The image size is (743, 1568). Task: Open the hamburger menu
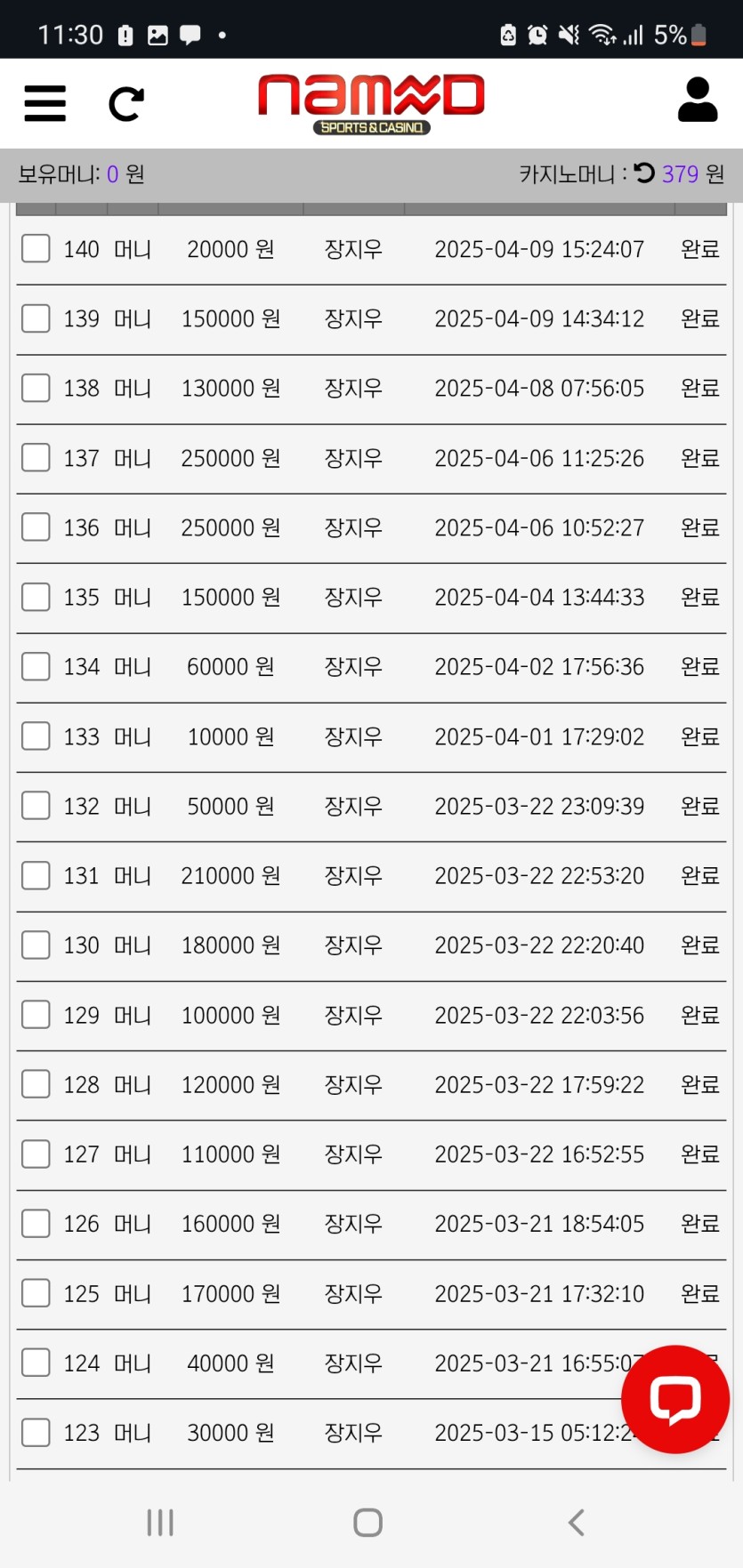[x=44, y=103]
